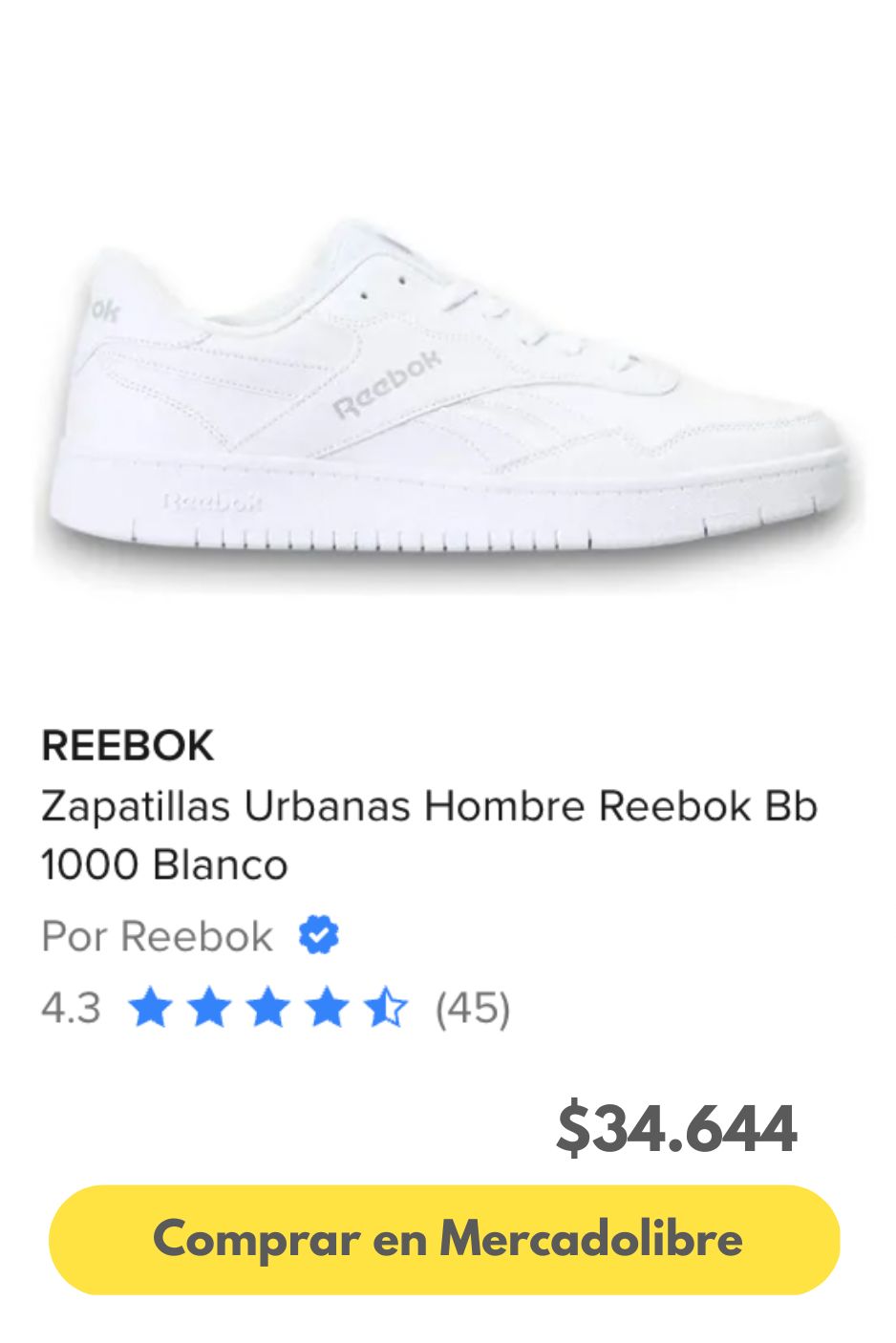Click the review count (45) link
The height and width of the screenshot is (1343, 896).
click(x=472, y=1010)
